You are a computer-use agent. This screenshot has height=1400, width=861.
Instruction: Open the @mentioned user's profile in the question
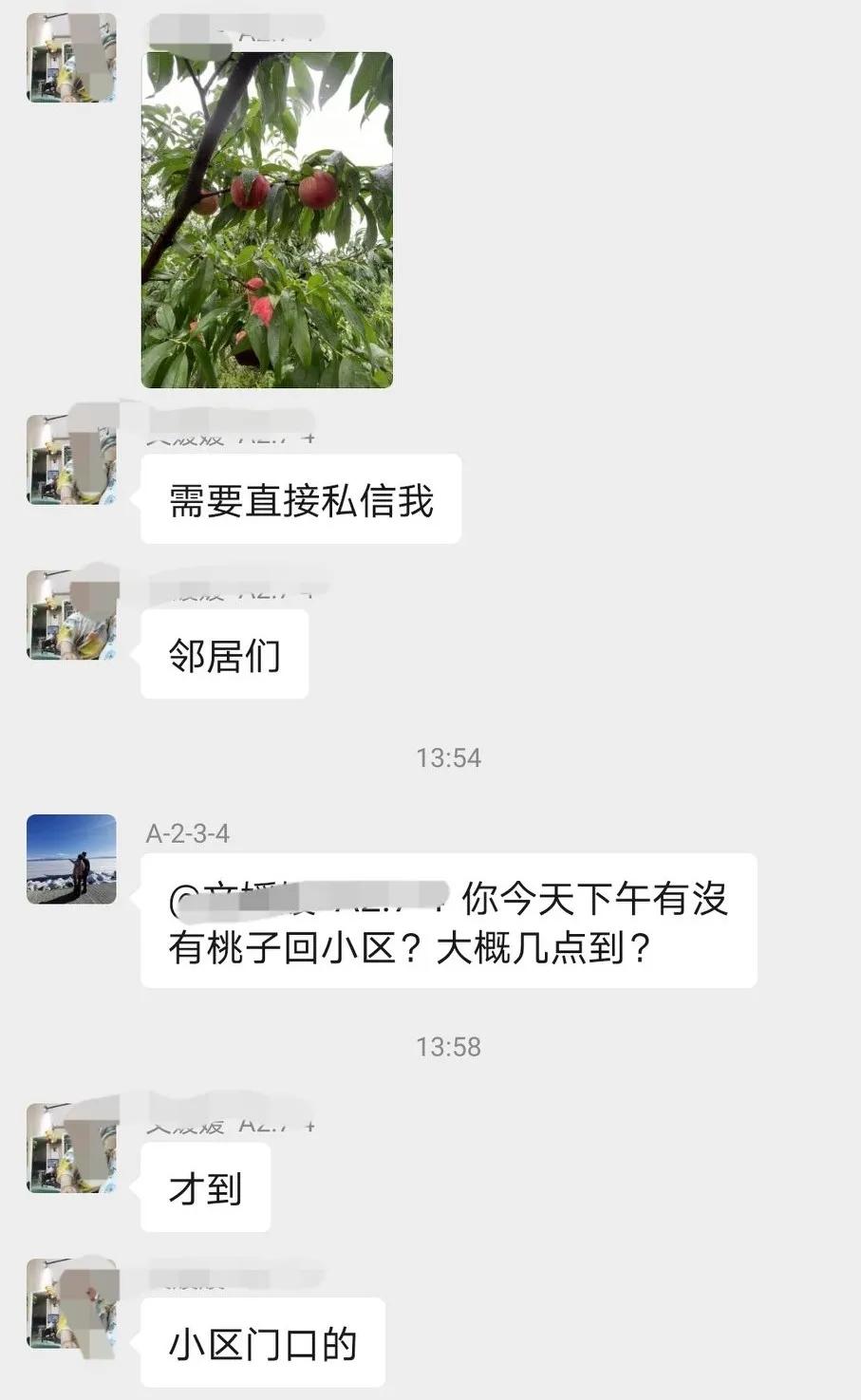[x=285, y=902]
